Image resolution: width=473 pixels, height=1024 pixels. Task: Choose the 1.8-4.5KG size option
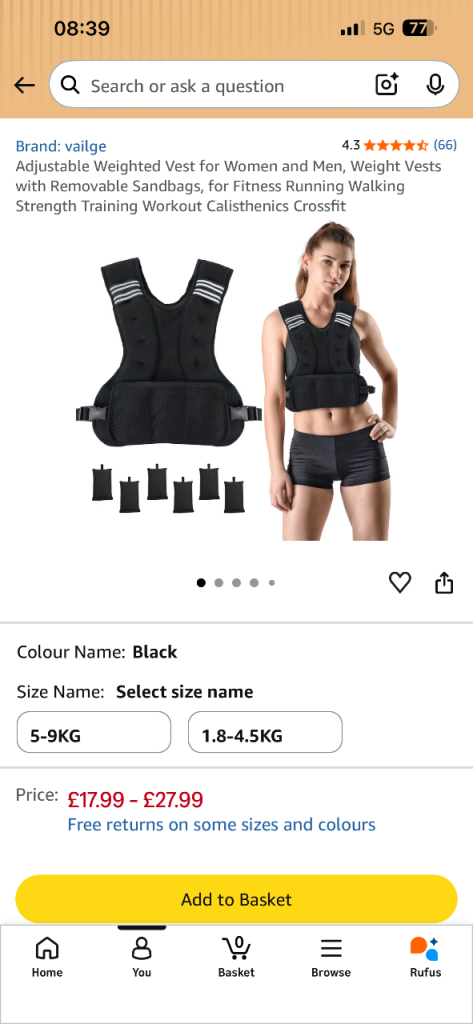pyautogui.click(x=265, y=732)
